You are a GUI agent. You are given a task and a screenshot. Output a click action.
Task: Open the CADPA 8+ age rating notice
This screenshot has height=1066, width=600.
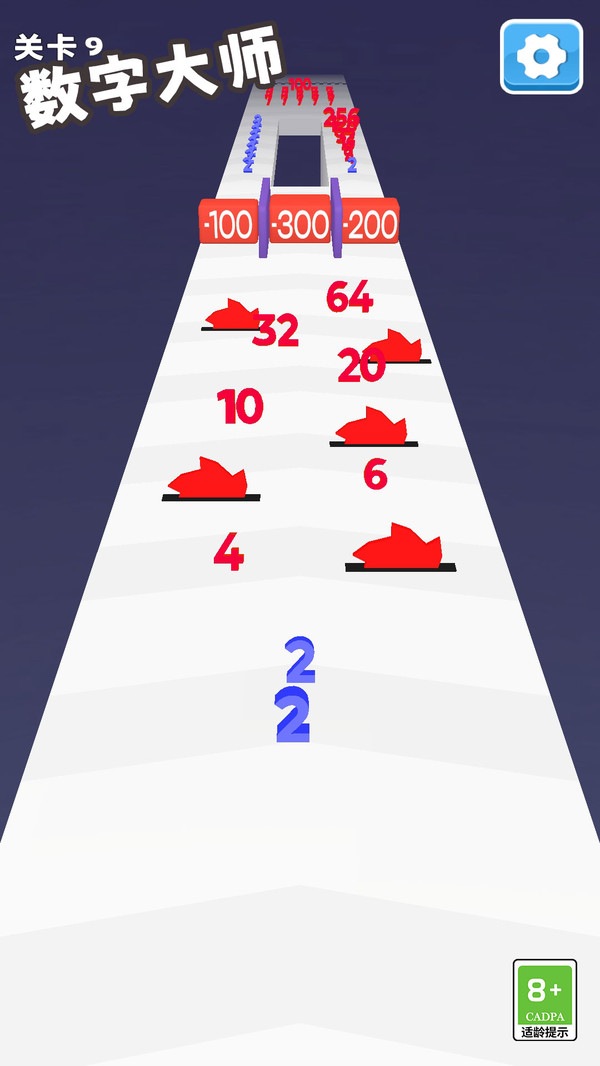(x=545, y=999)
